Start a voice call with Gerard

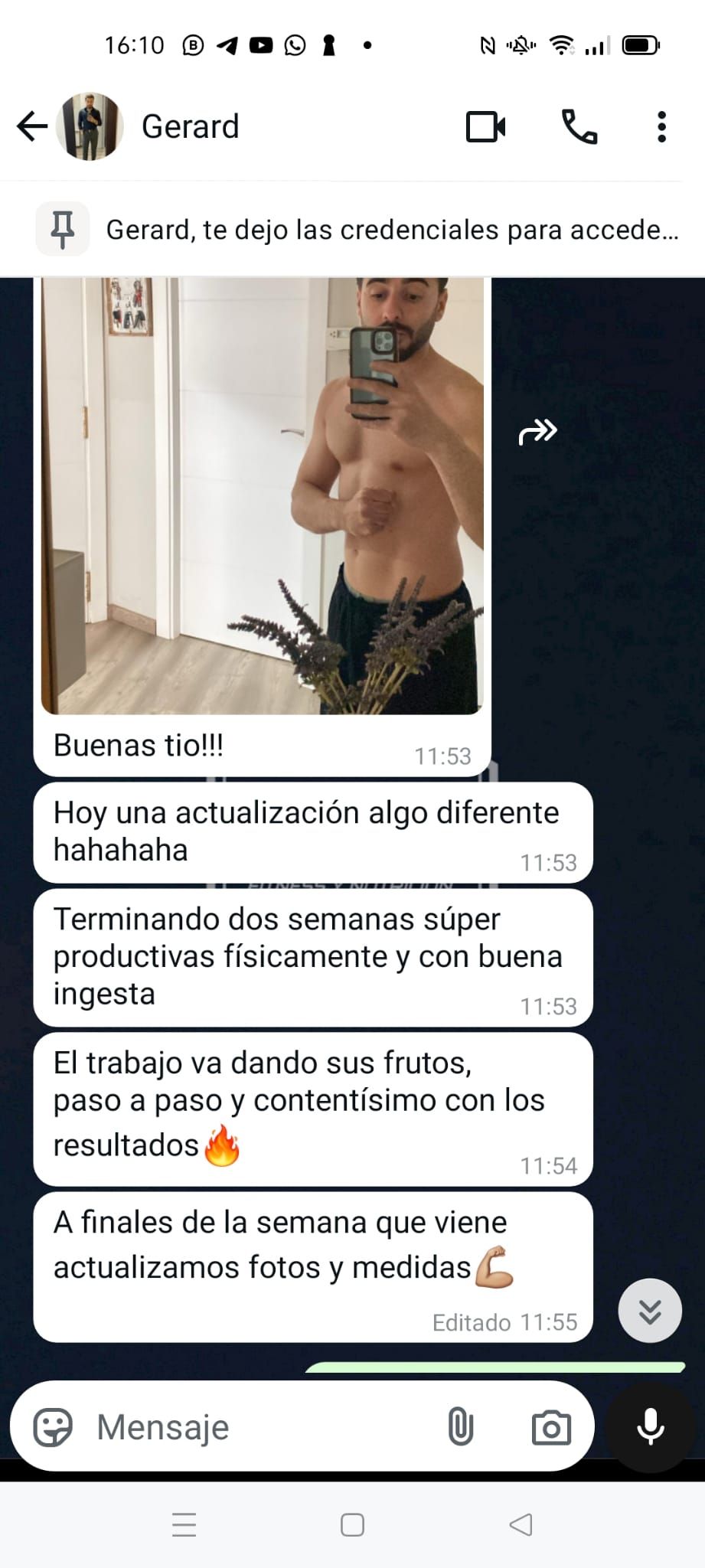click(x=579, y=127)
